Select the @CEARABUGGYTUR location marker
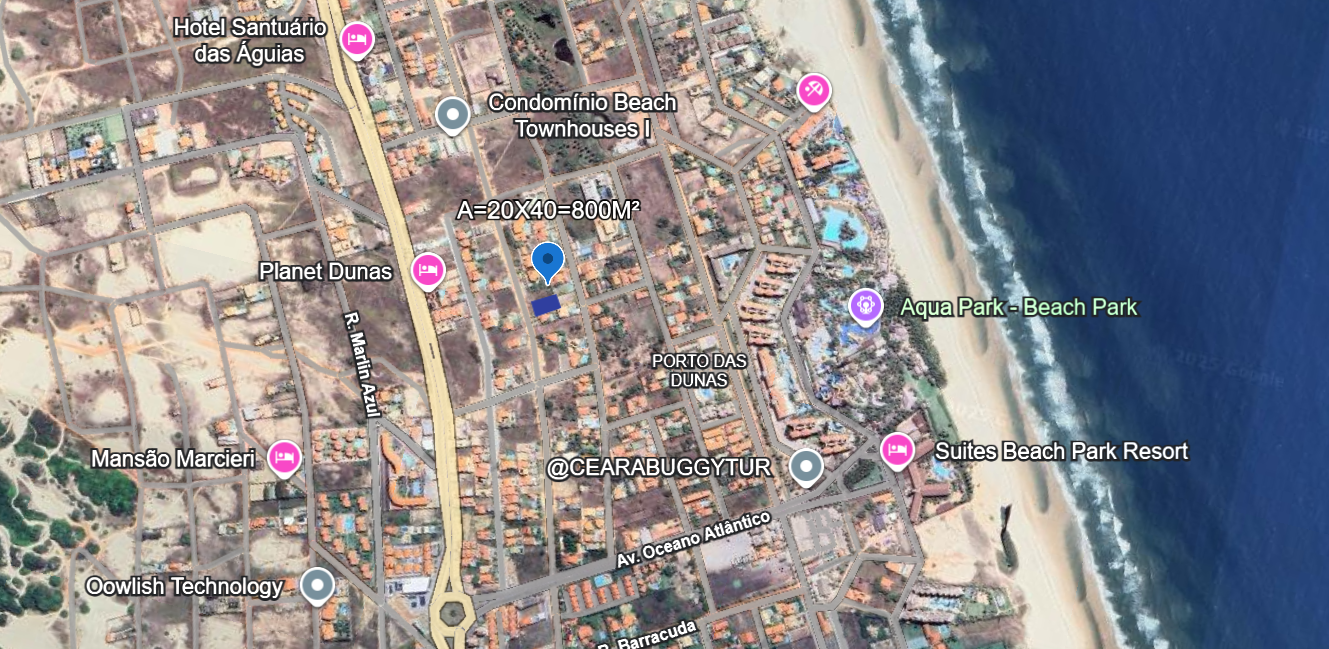This screenshot has width=1329, height=649. point(806,466)
